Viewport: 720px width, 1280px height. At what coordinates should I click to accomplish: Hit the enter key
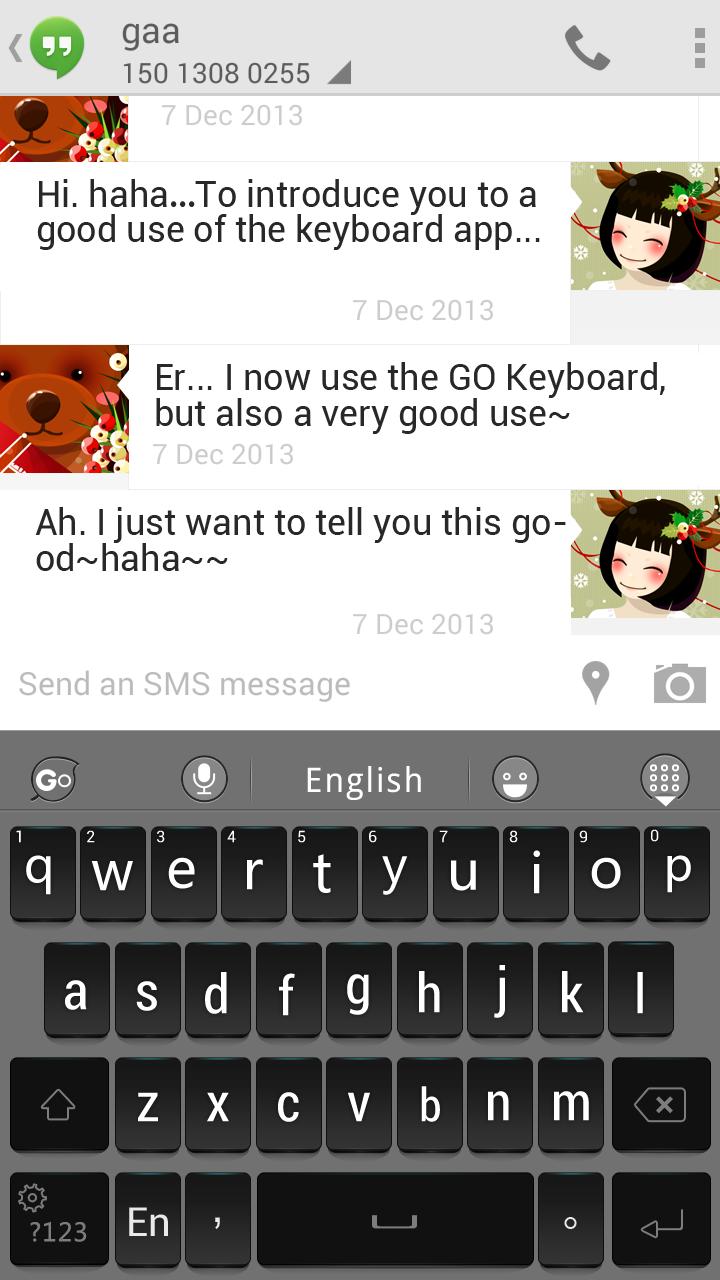click(x=660, y=1221)
